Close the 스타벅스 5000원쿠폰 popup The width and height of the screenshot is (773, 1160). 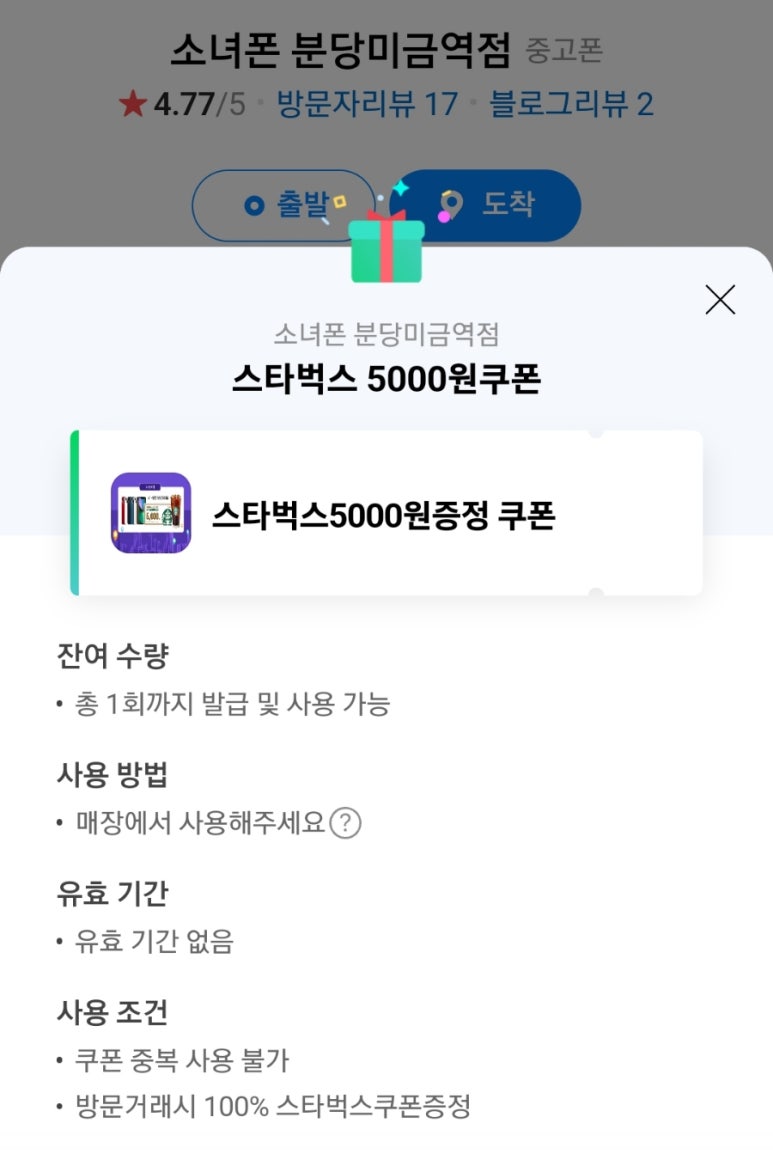click(x=720, y=300)
